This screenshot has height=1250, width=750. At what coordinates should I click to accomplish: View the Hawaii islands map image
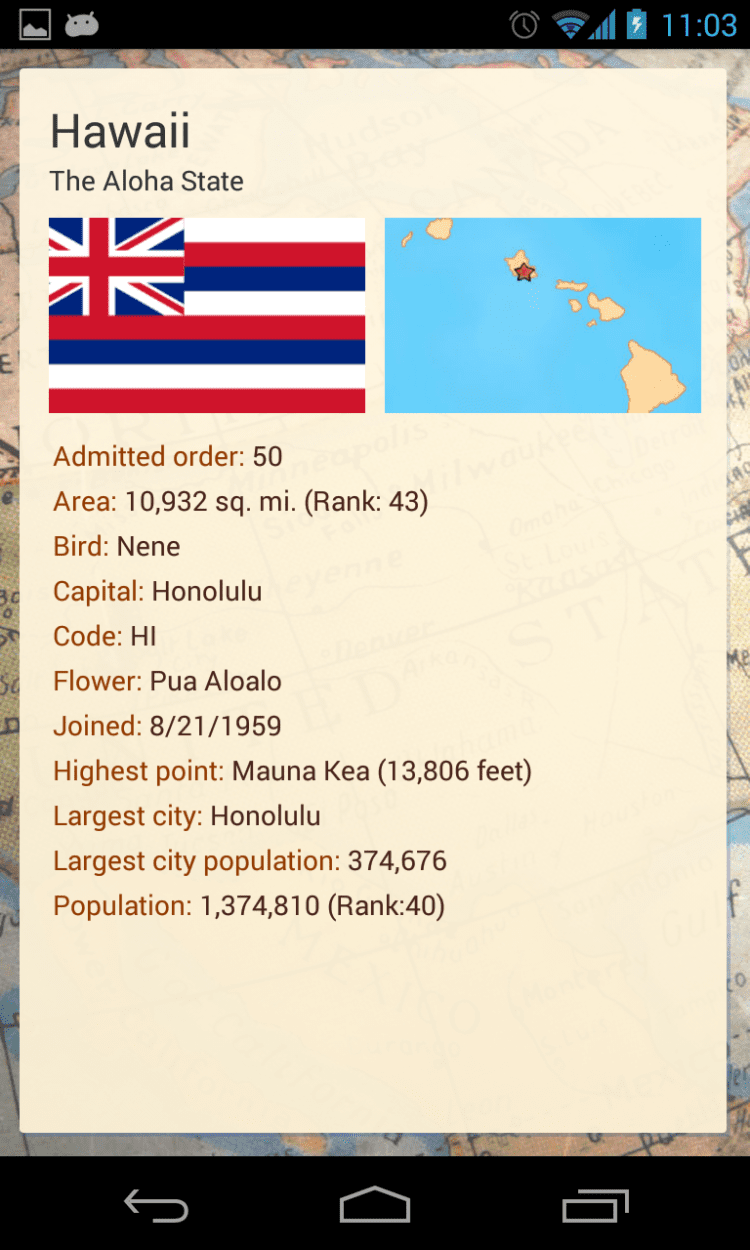[542, 315]
